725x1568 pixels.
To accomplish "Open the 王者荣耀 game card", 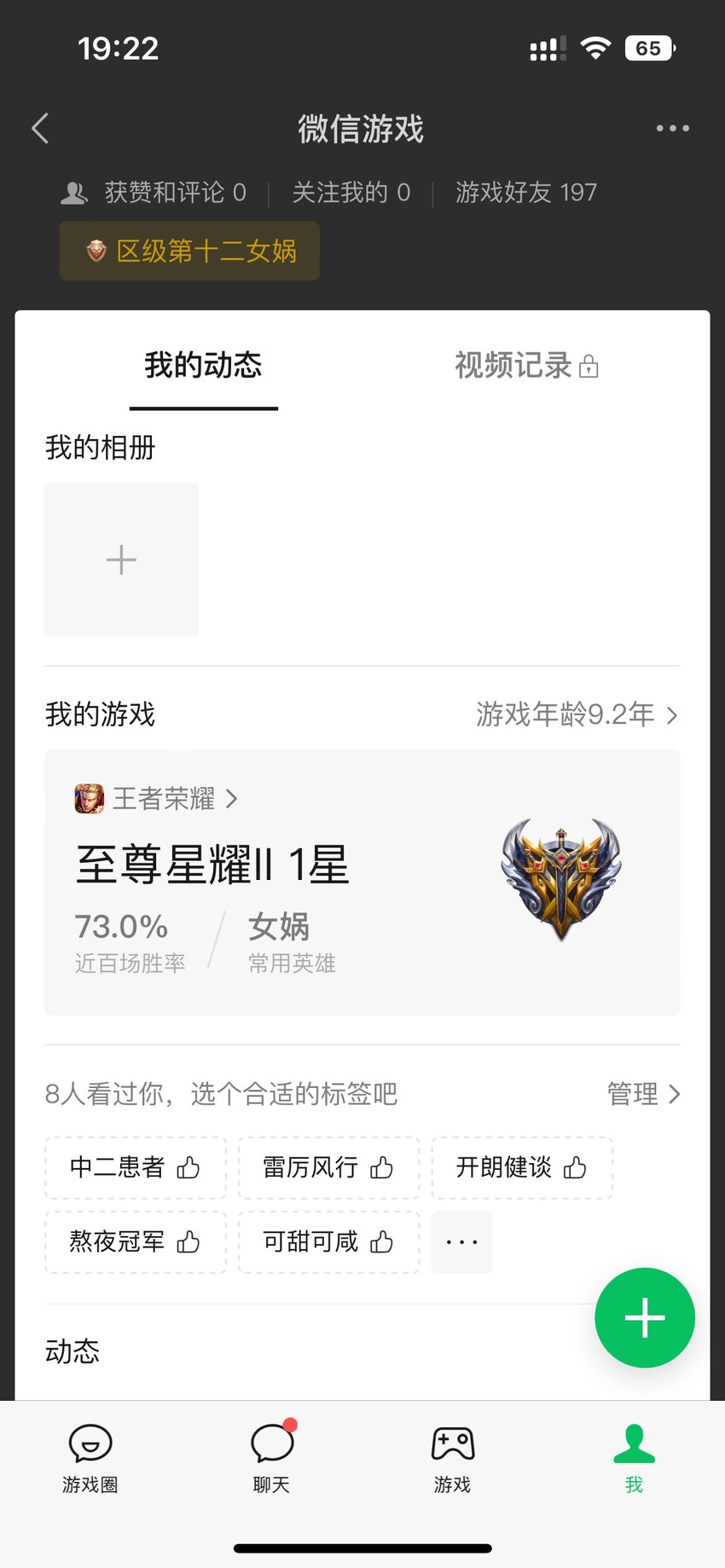I will click(x=362, y=882).
